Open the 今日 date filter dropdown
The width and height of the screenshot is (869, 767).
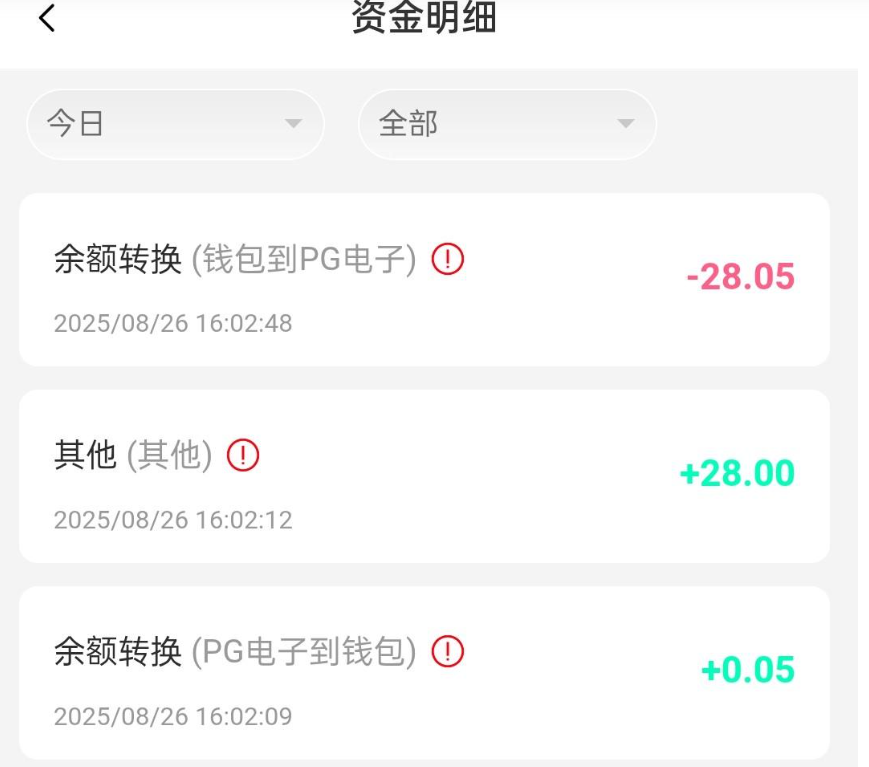pyautogui.click(x=175, y=124)
